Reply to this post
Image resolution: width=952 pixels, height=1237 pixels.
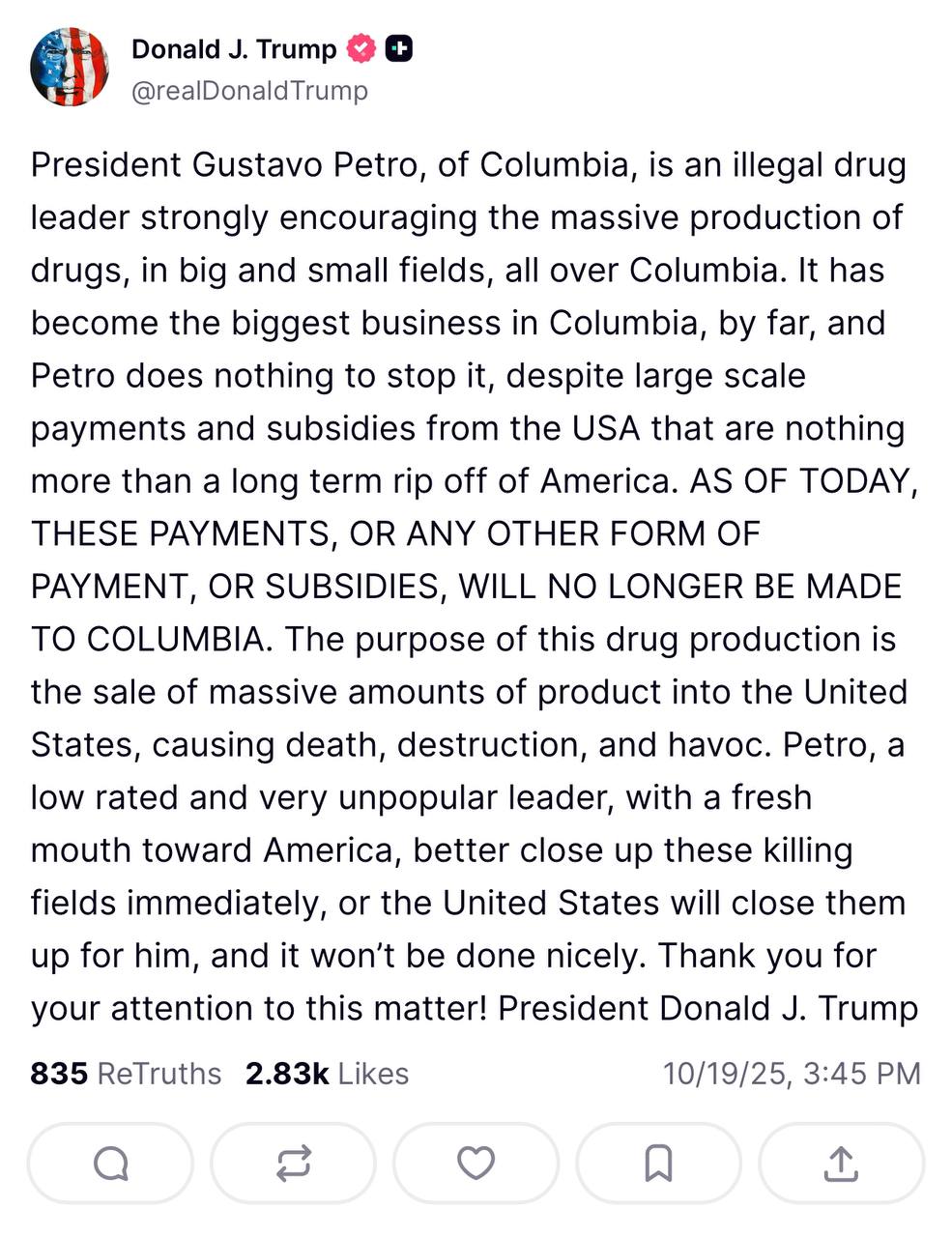[x=110, y=1163]
